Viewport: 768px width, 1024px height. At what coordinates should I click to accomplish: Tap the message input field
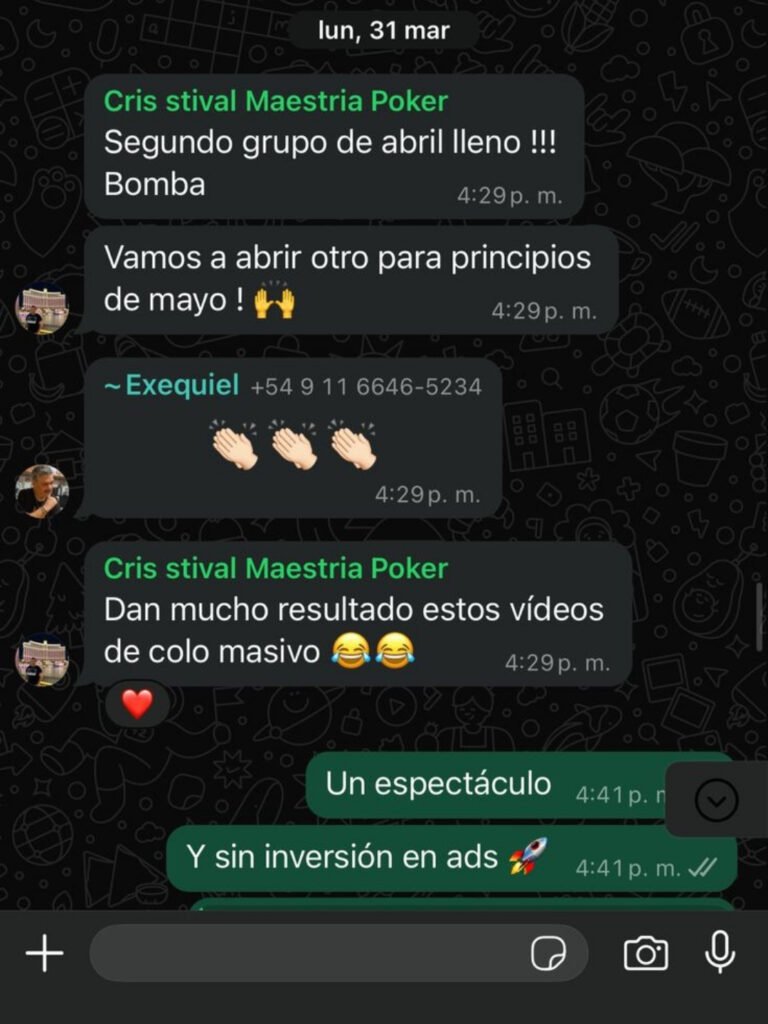310,953
